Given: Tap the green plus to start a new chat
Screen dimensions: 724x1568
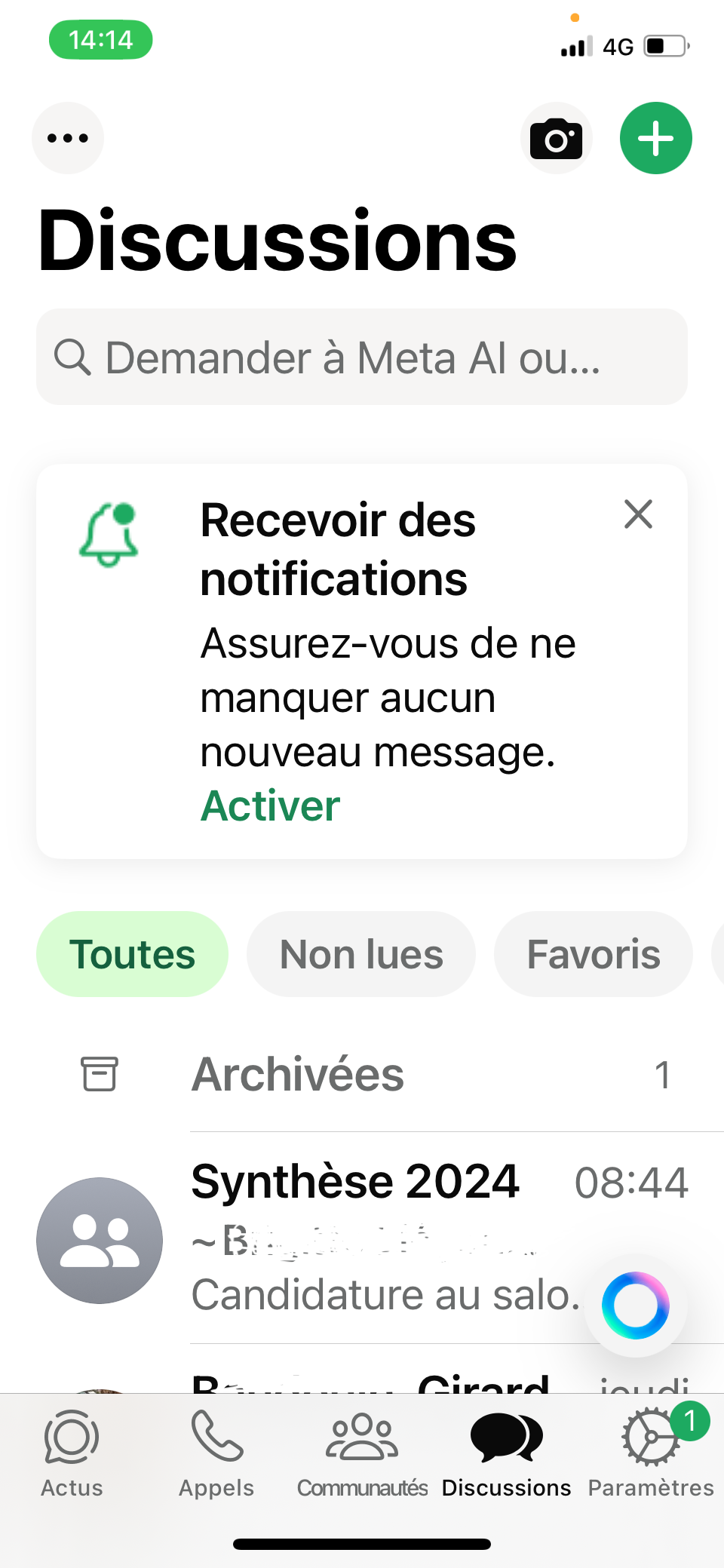Looking at the screenshot, I should coord(655,138).
